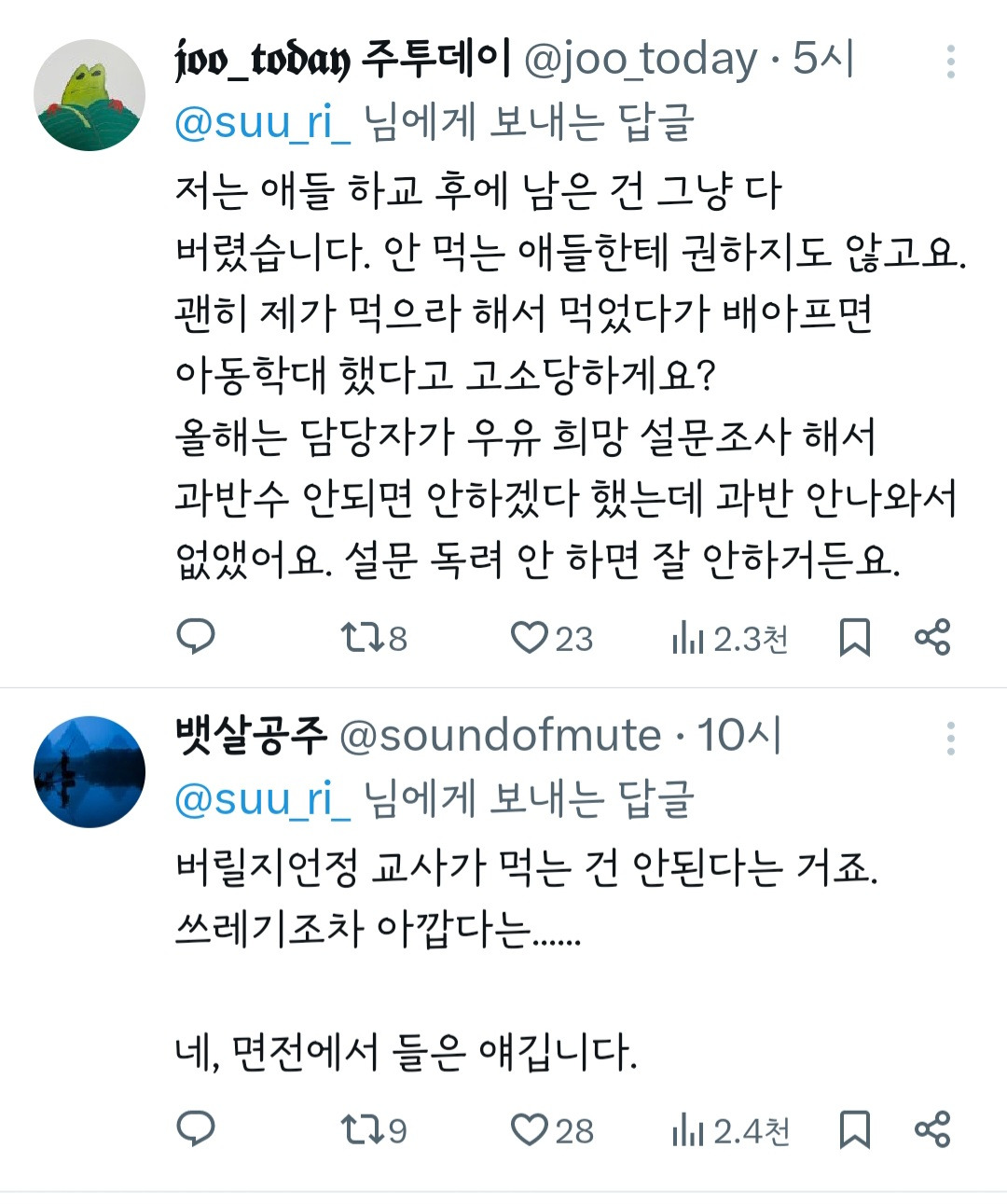Share 뱃살공주's reply
Viewport: 1007px width, 1204px height.
932,1129
